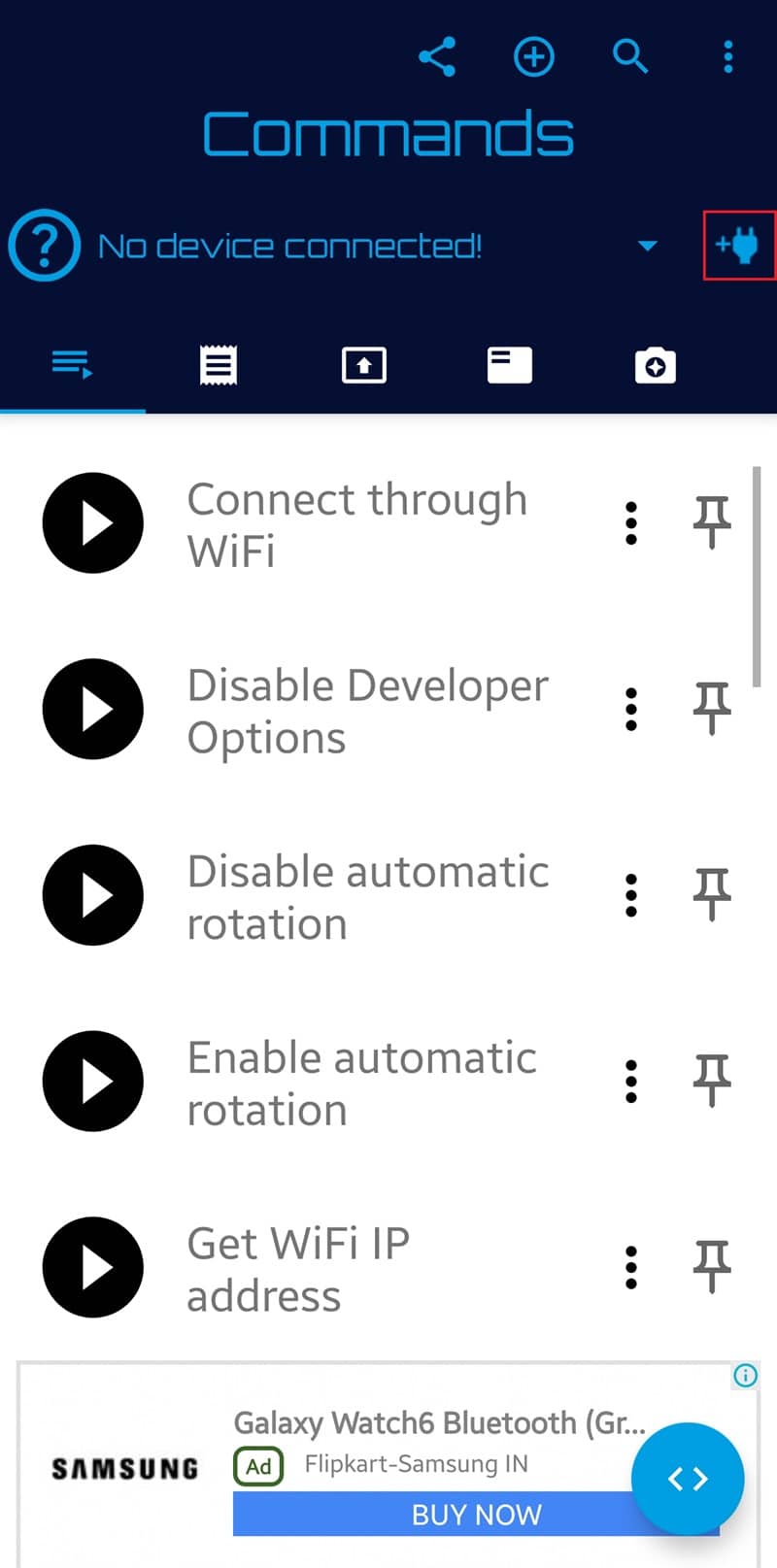Pin the Disable automatic rotation command

[712, 895]
